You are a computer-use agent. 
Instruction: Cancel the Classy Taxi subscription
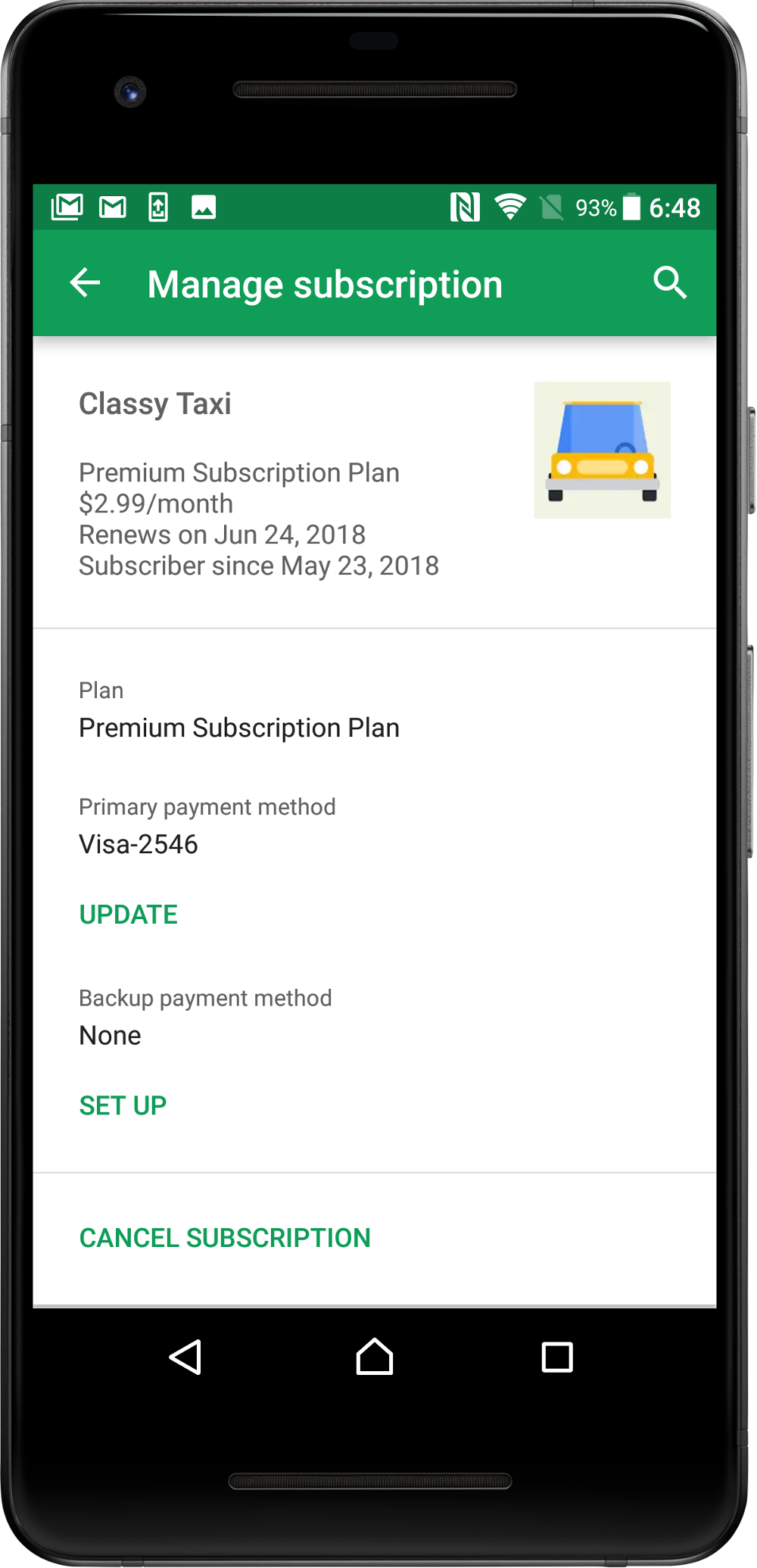(x=225, y=1238)
